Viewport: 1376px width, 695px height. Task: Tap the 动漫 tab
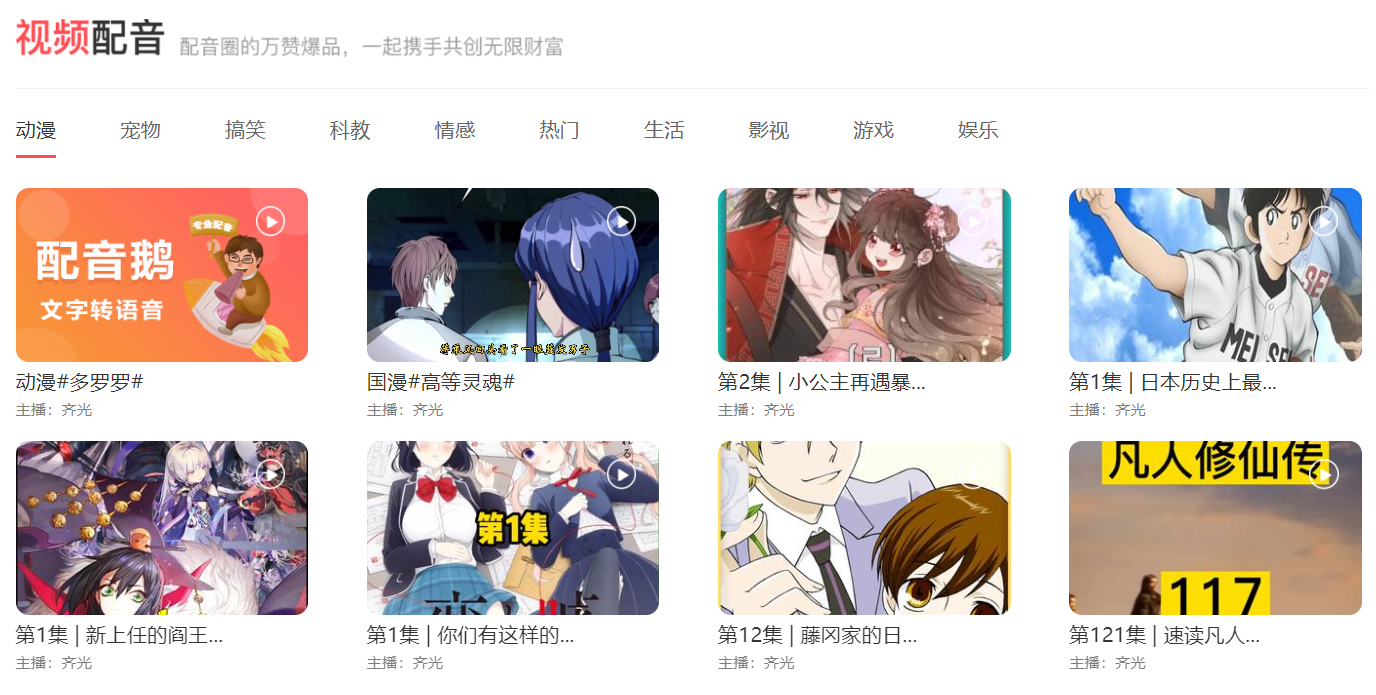36,130
